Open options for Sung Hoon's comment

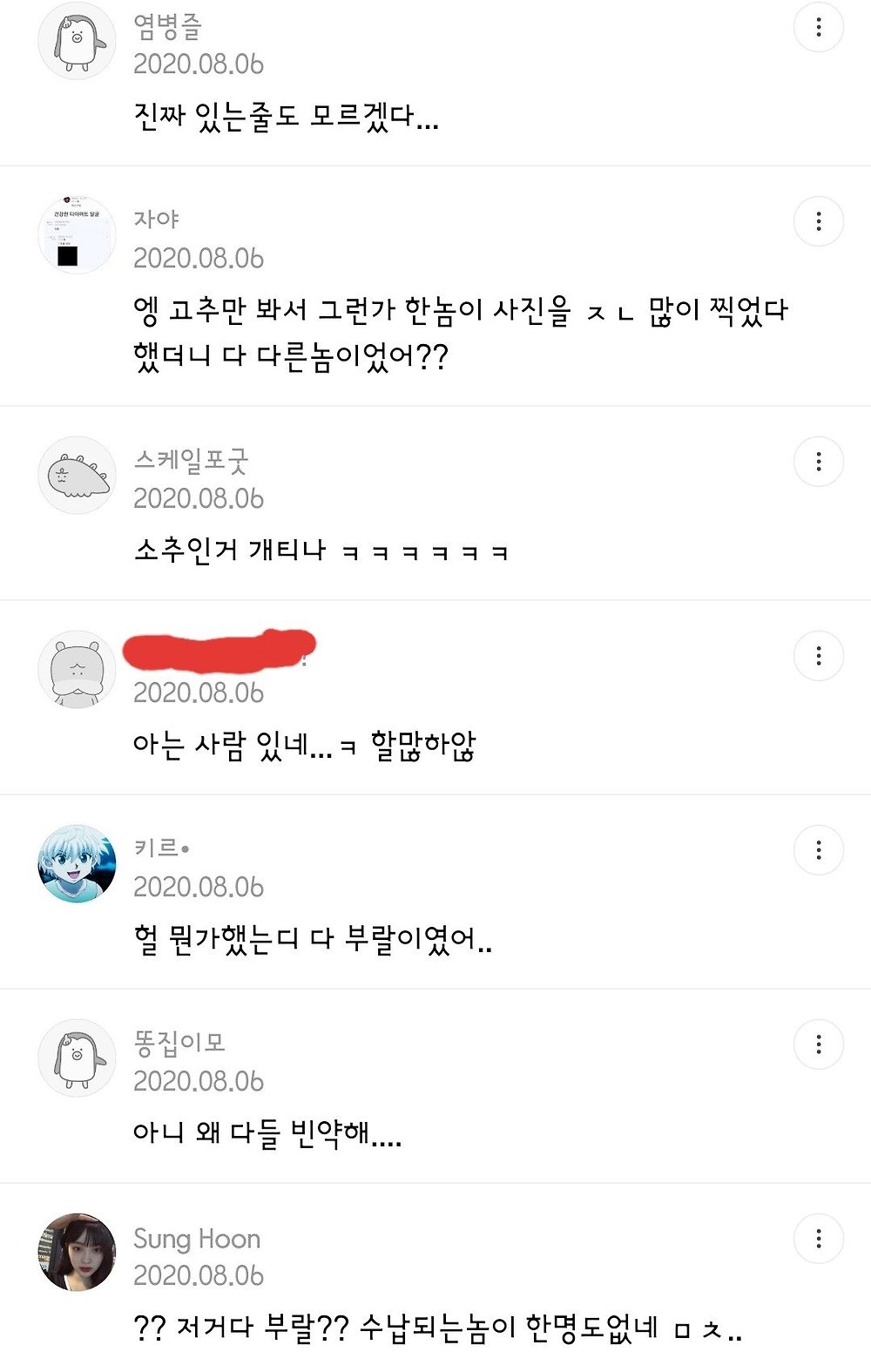tap(818, 1238)
